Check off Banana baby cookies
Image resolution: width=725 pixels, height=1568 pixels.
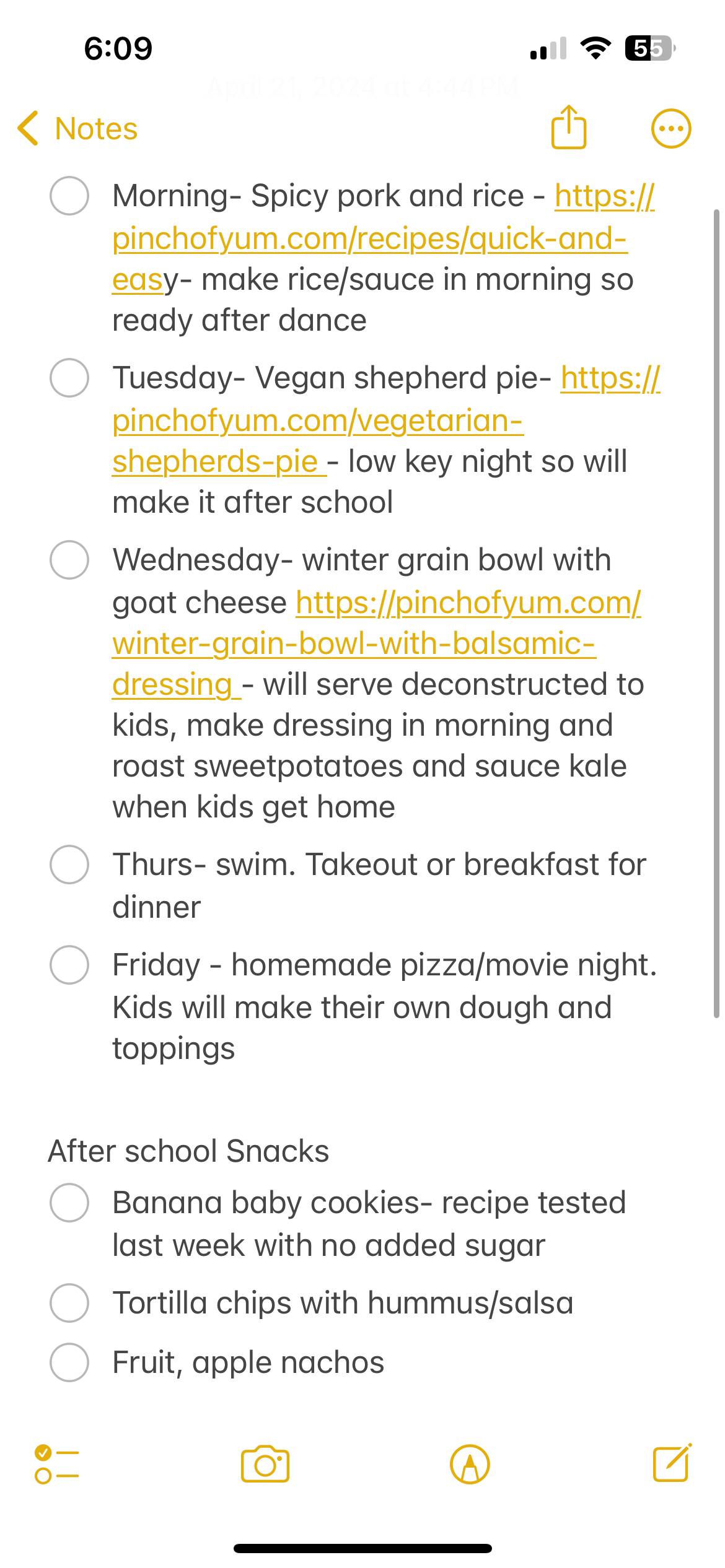pyautogui.click(x=69, y=1203)
